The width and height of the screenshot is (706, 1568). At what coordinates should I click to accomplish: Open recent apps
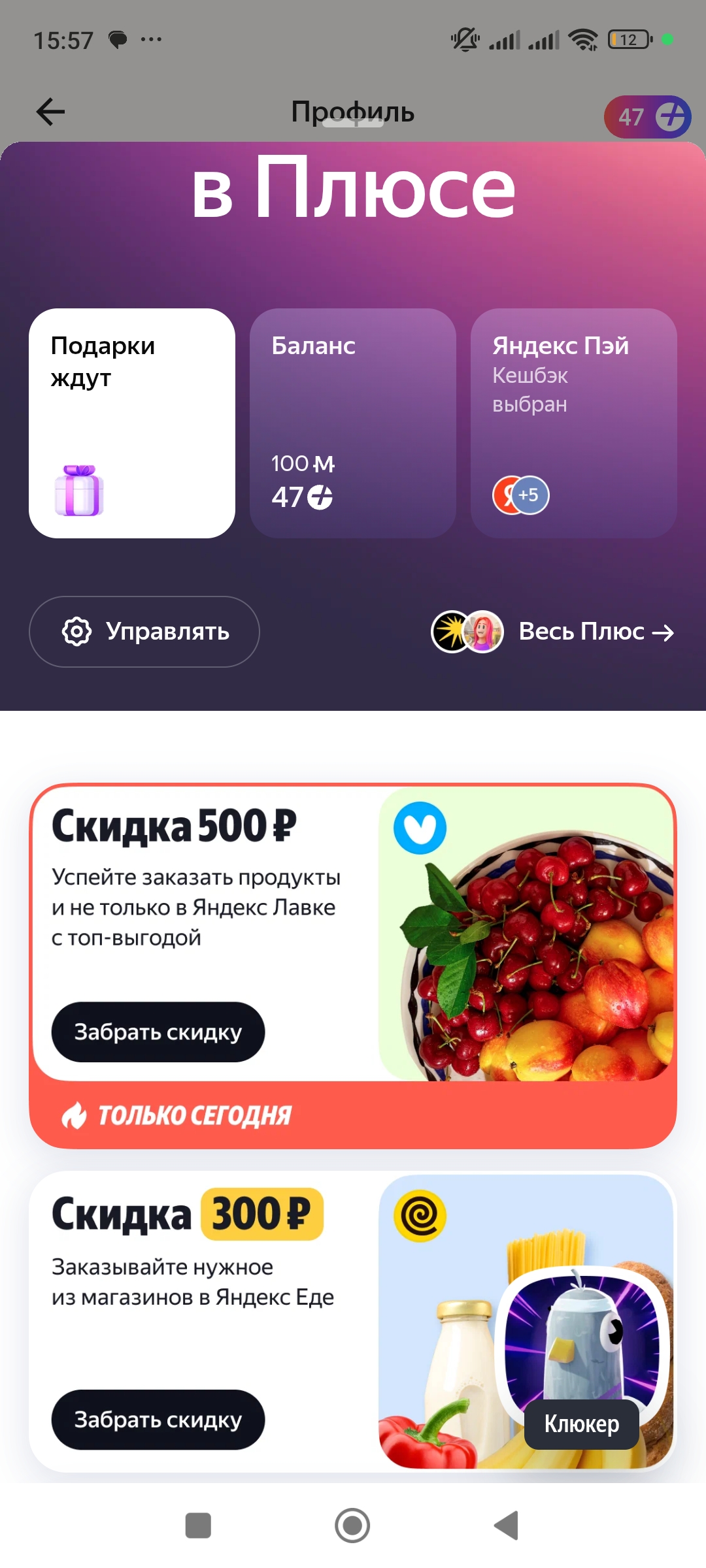[198, 1526]
